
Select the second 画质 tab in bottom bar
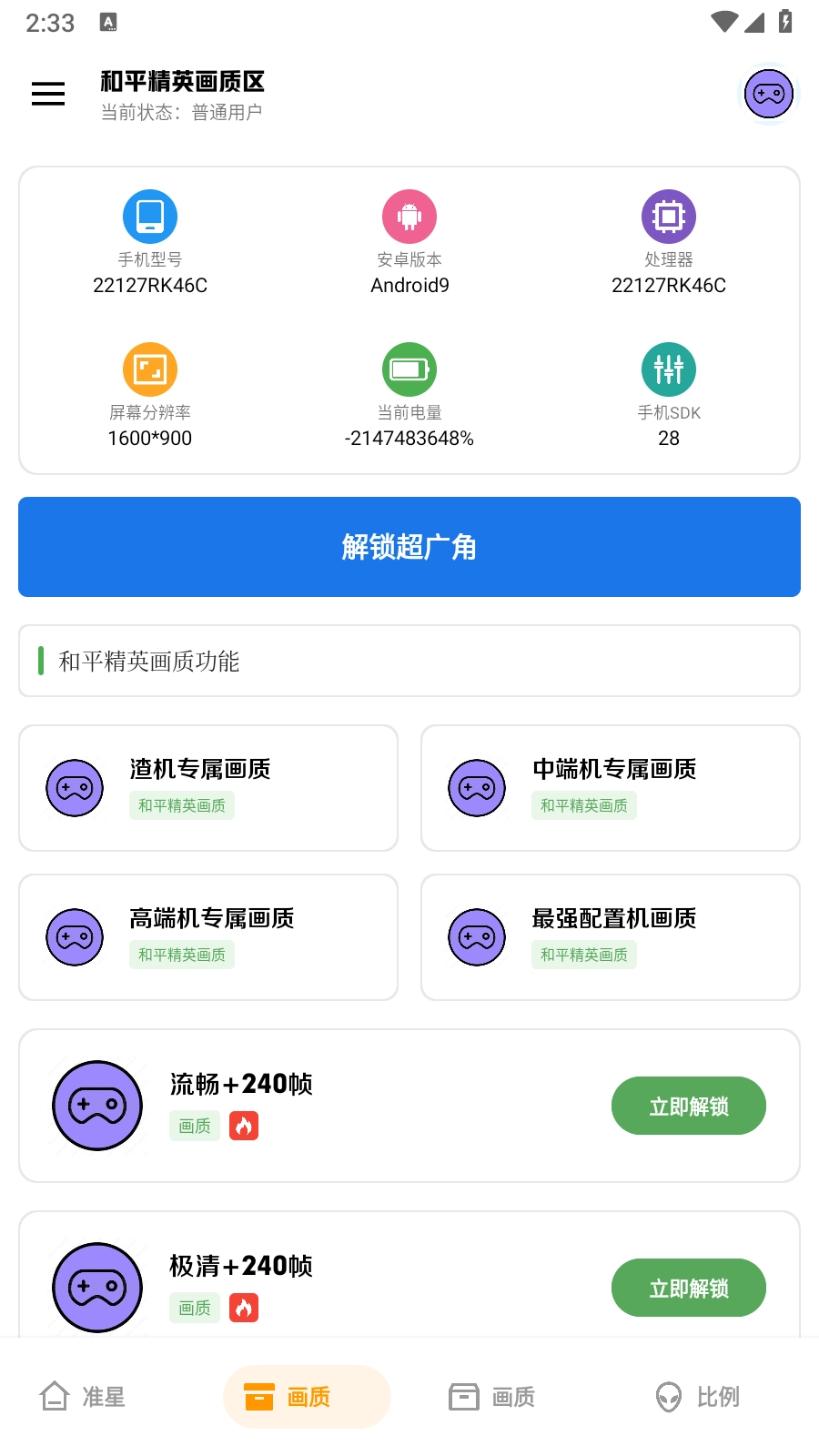pos(491,1397)
